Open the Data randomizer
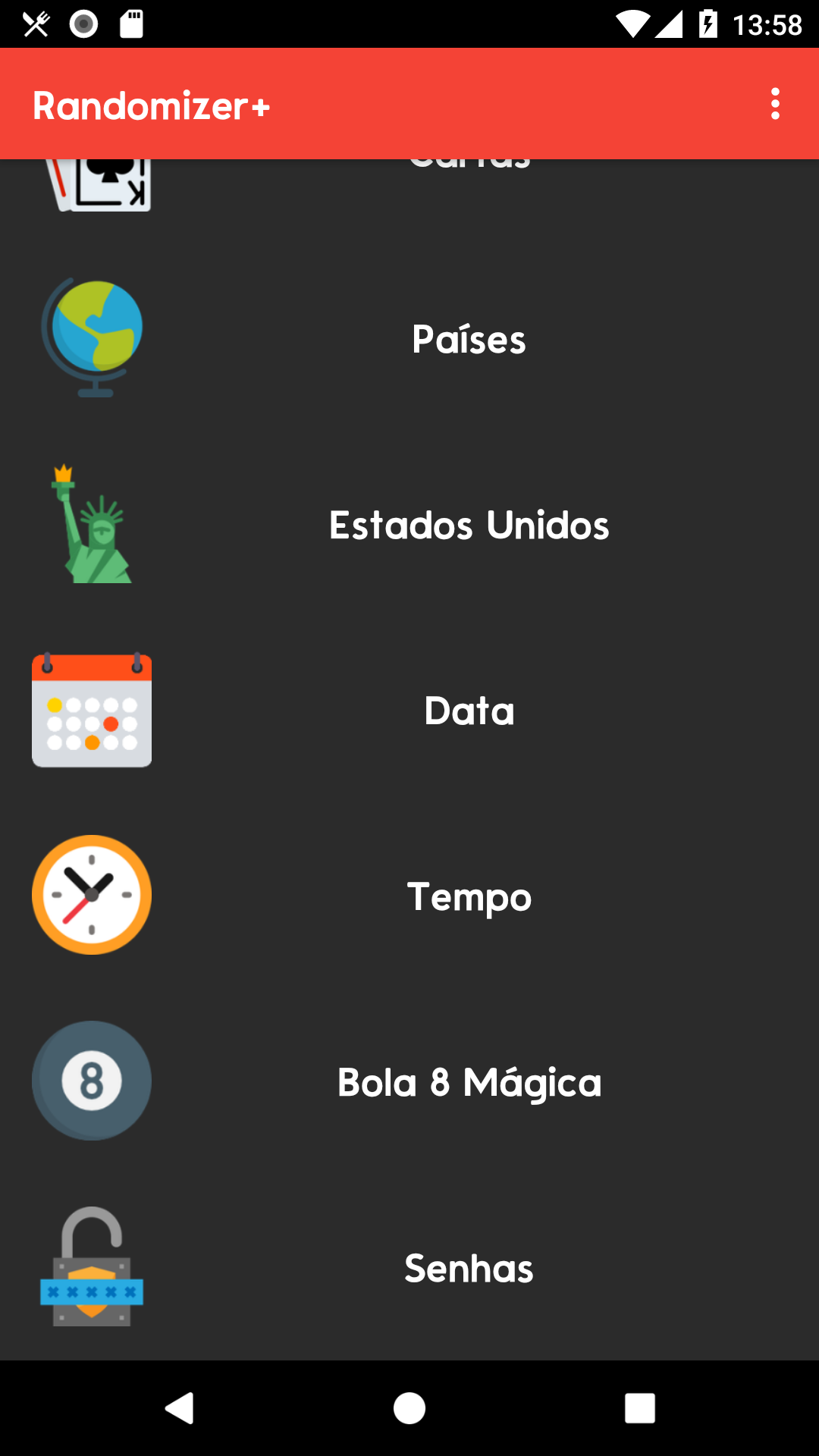The height and width of the screenshot is (1456, 819). (x=409, y=710)
